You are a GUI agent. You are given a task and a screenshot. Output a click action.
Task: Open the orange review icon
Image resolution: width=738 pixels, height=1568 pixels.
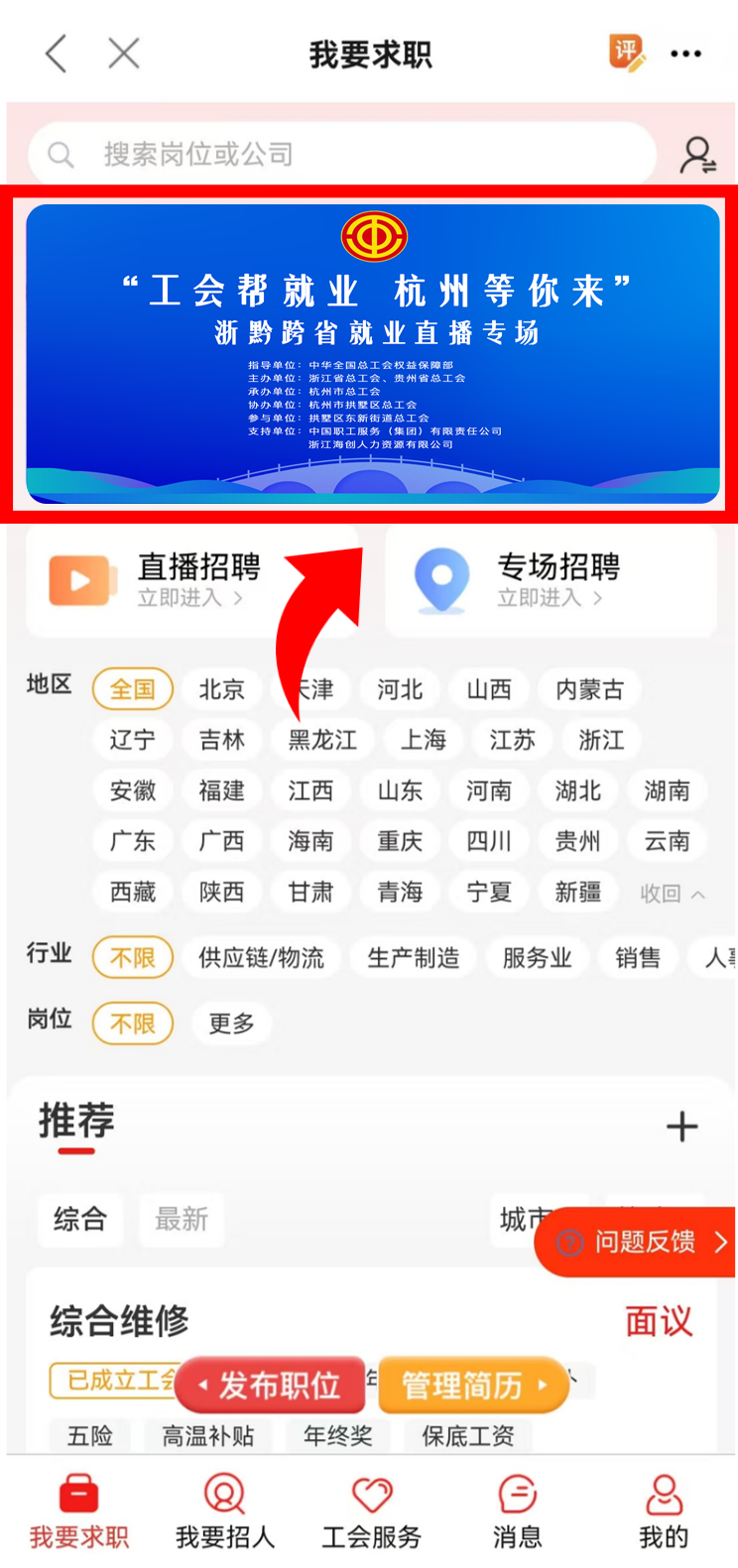click(627, 53)
